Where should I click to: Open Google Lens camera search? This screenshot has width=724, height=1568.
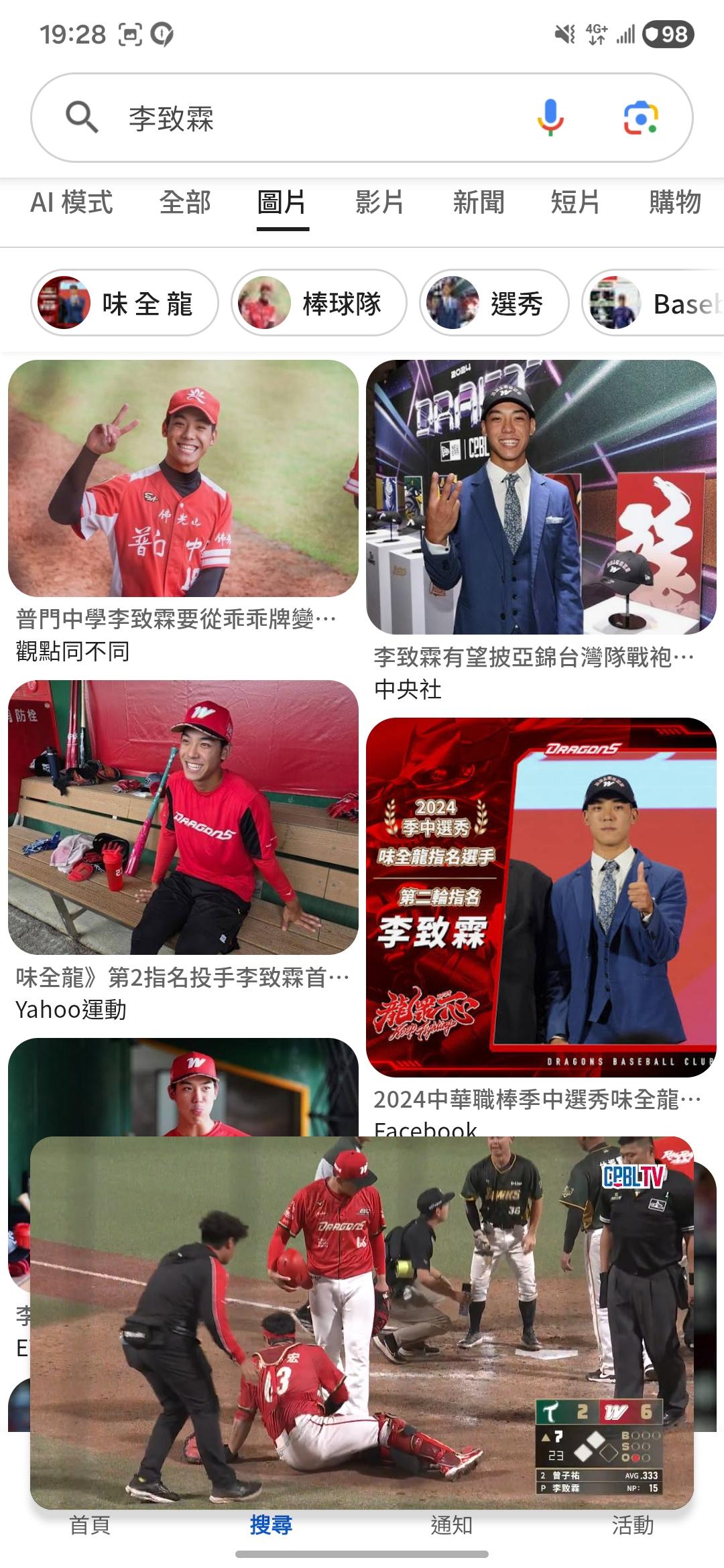640,118
